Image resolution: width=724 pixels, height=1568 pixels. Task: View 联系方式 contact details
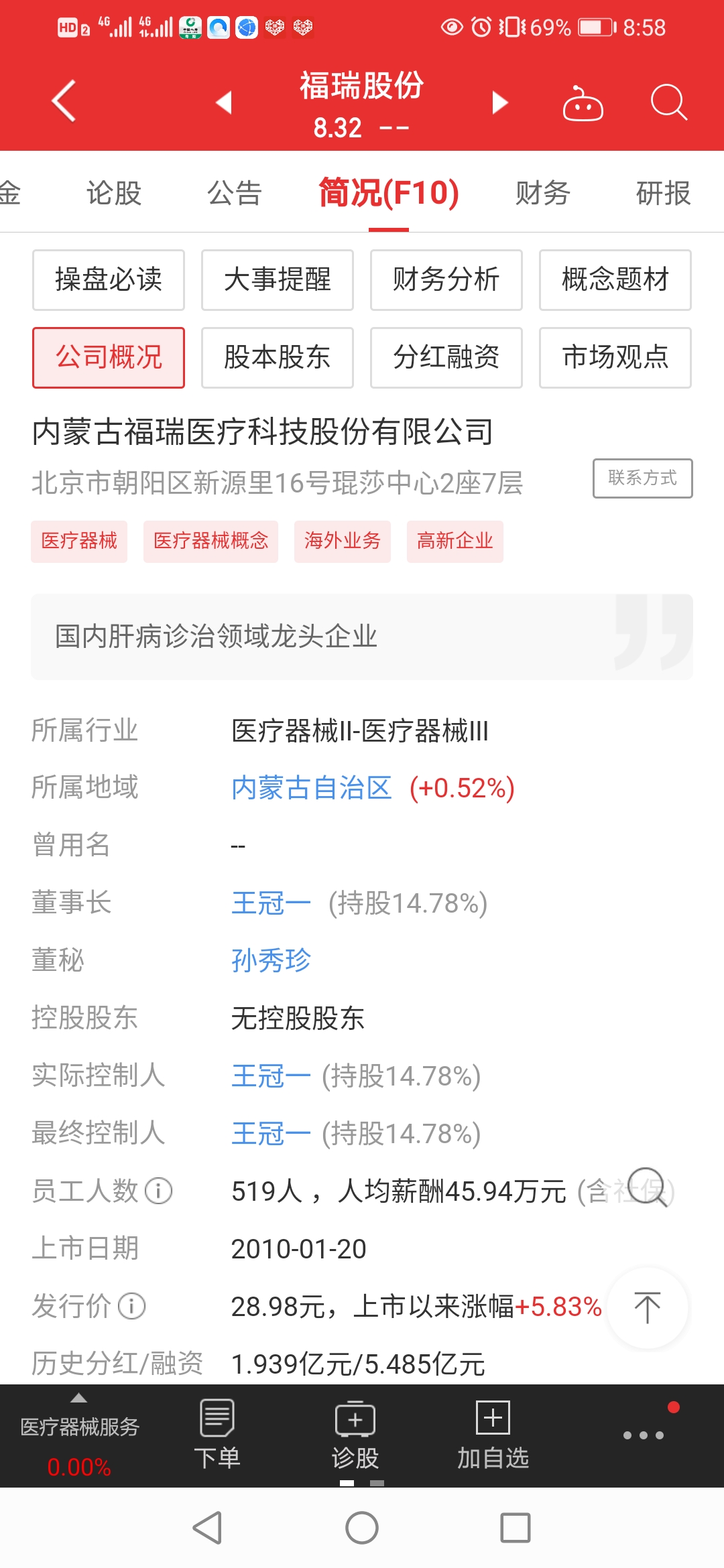coord(642,478)
